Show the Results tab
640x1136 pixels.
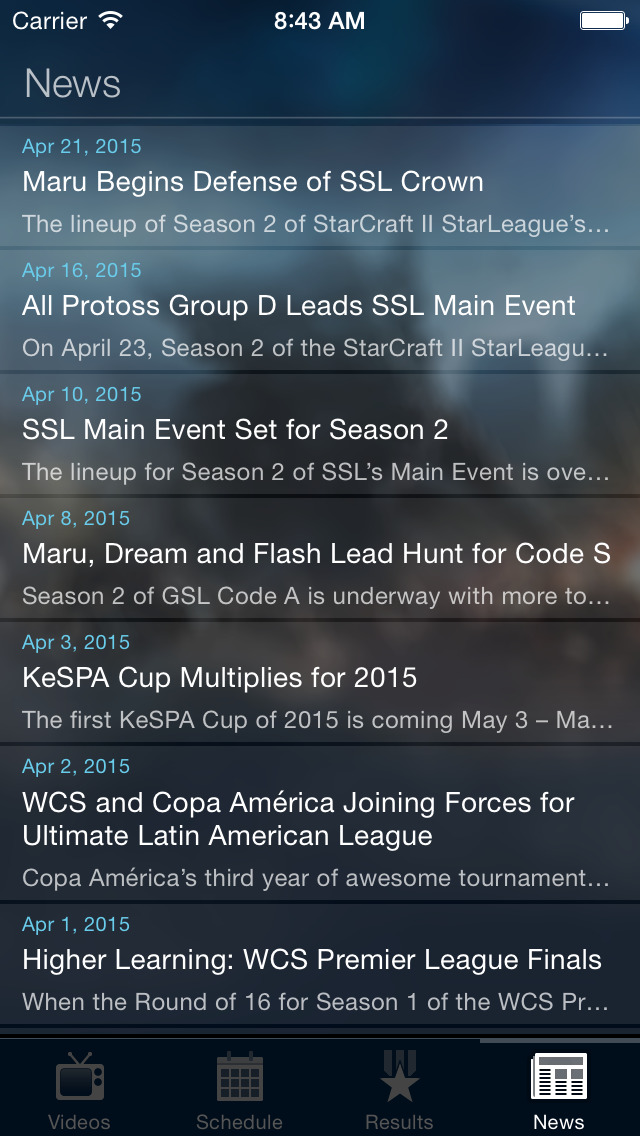tap(399, 1090)
